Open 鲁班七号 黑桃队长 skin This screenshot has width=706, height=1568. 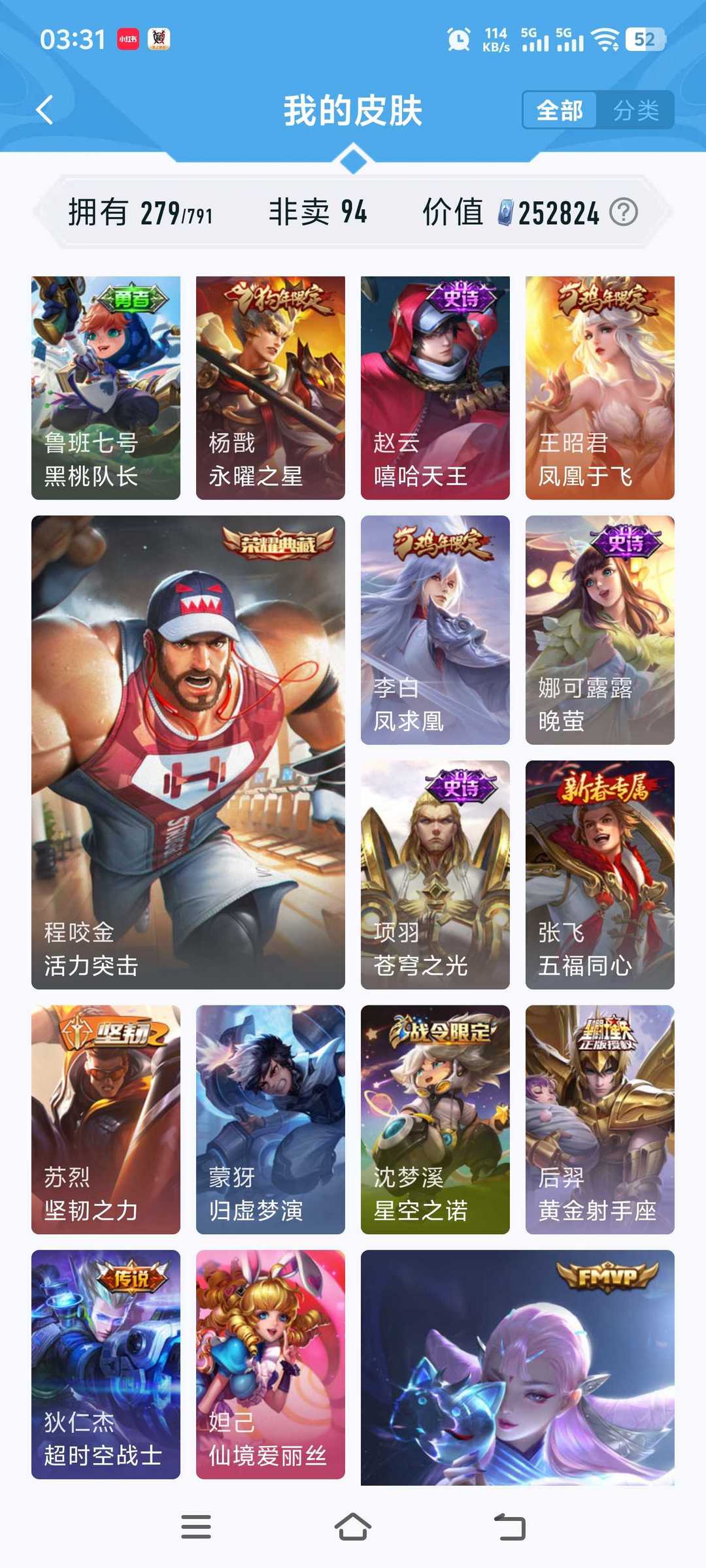point(106,388)
